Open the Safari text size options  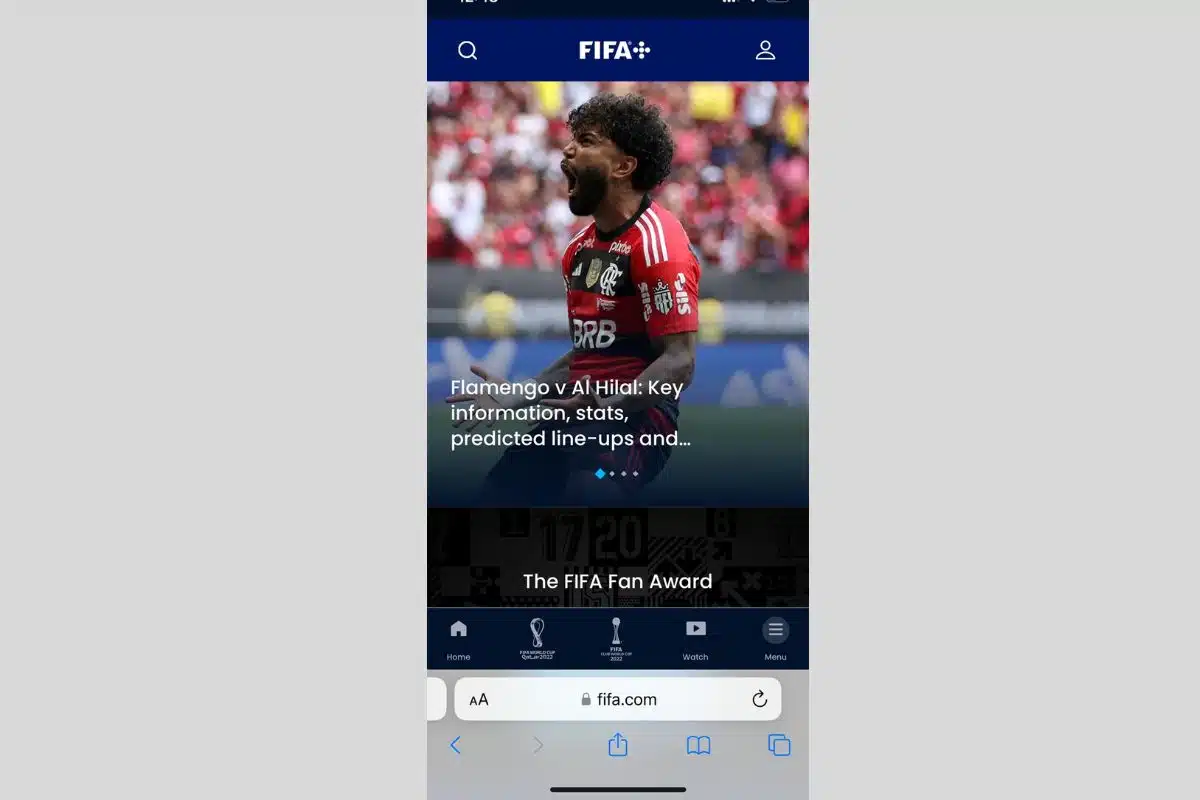click(x=479, y=700)
